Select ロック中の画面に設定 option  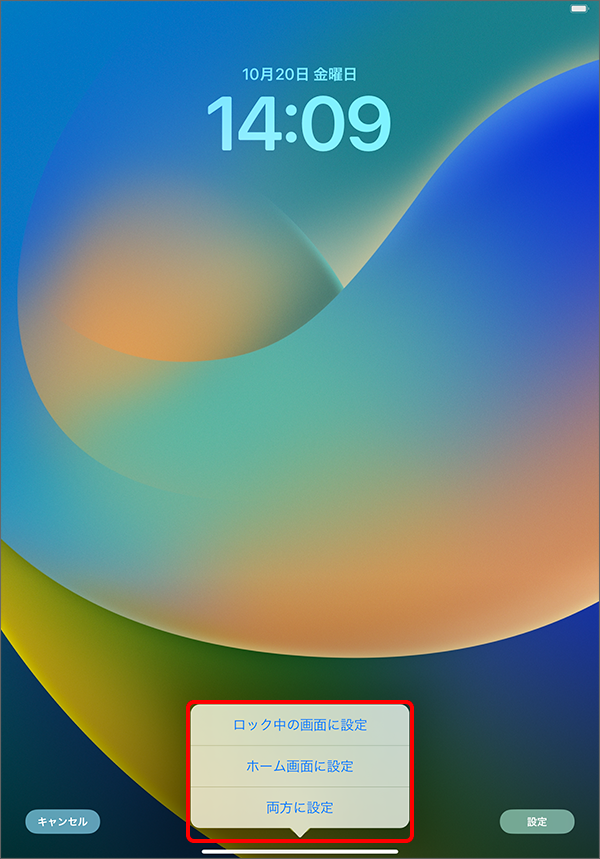[x=300, y=725]
